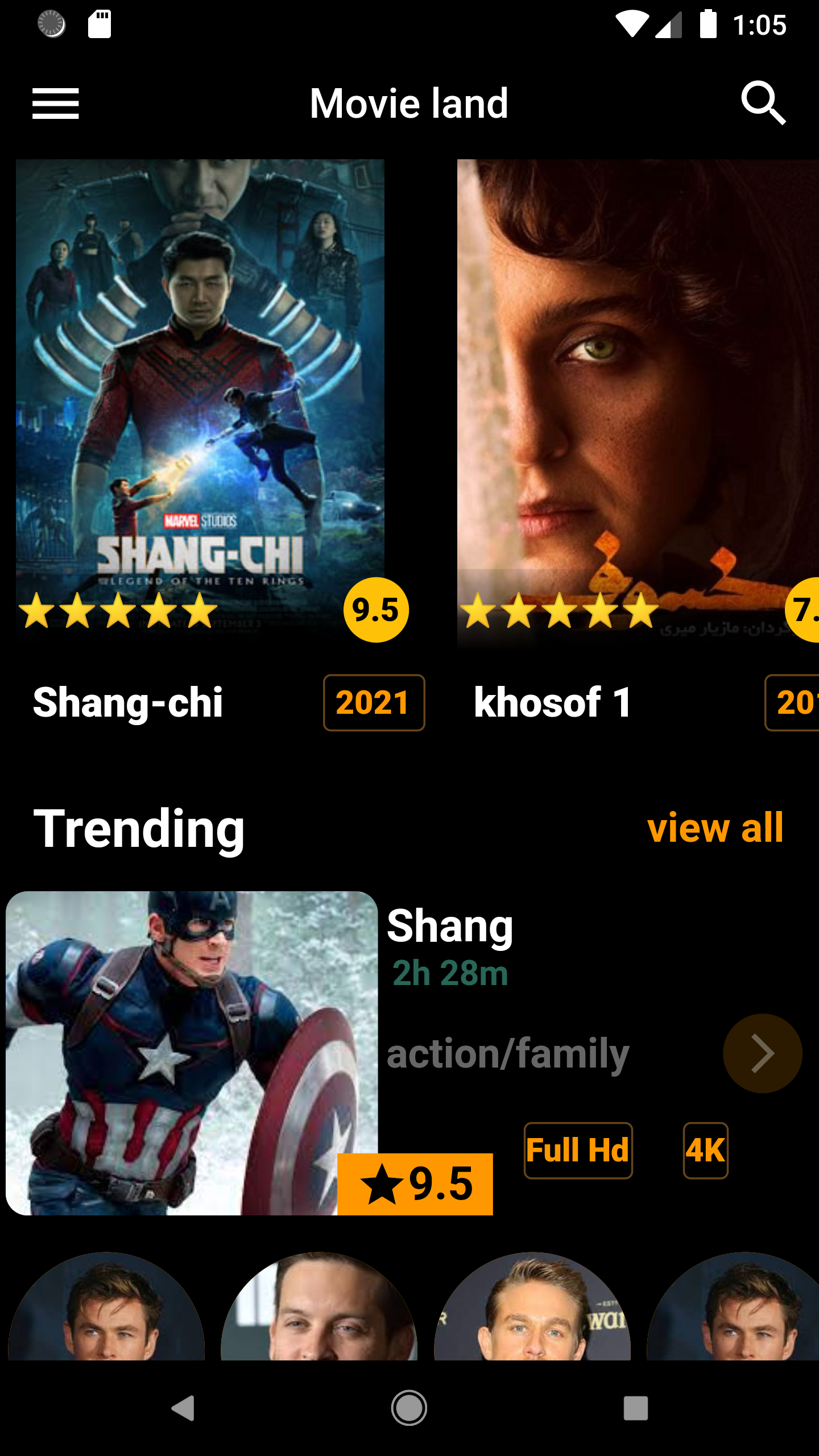This screenshot has width=819, height=1456.
Task: Open the hamburger menu
Action: click(55, 104)
